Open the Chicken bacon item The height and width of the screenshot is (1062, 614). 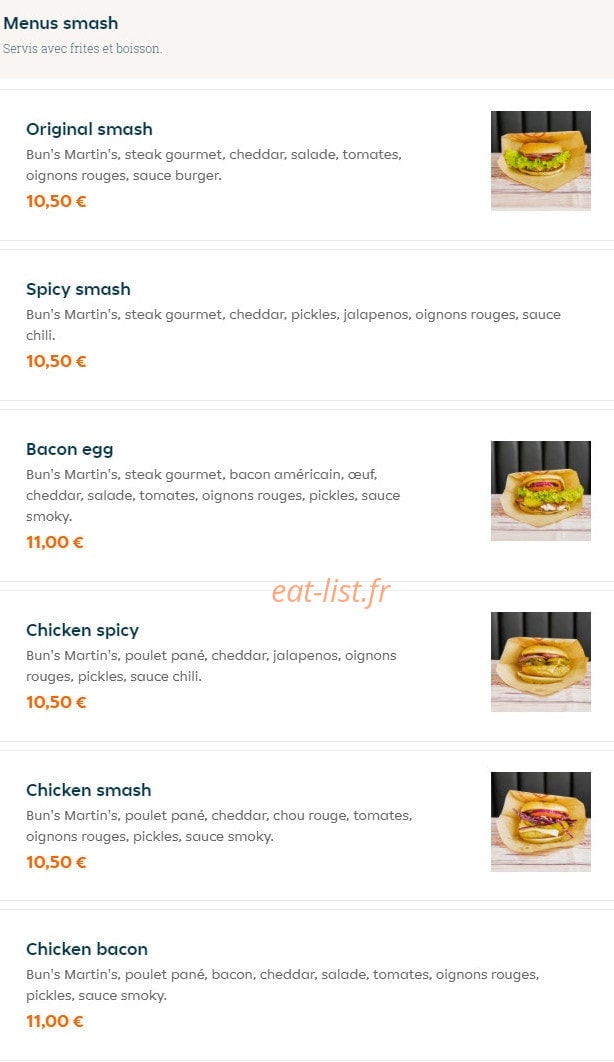[307, 985]
